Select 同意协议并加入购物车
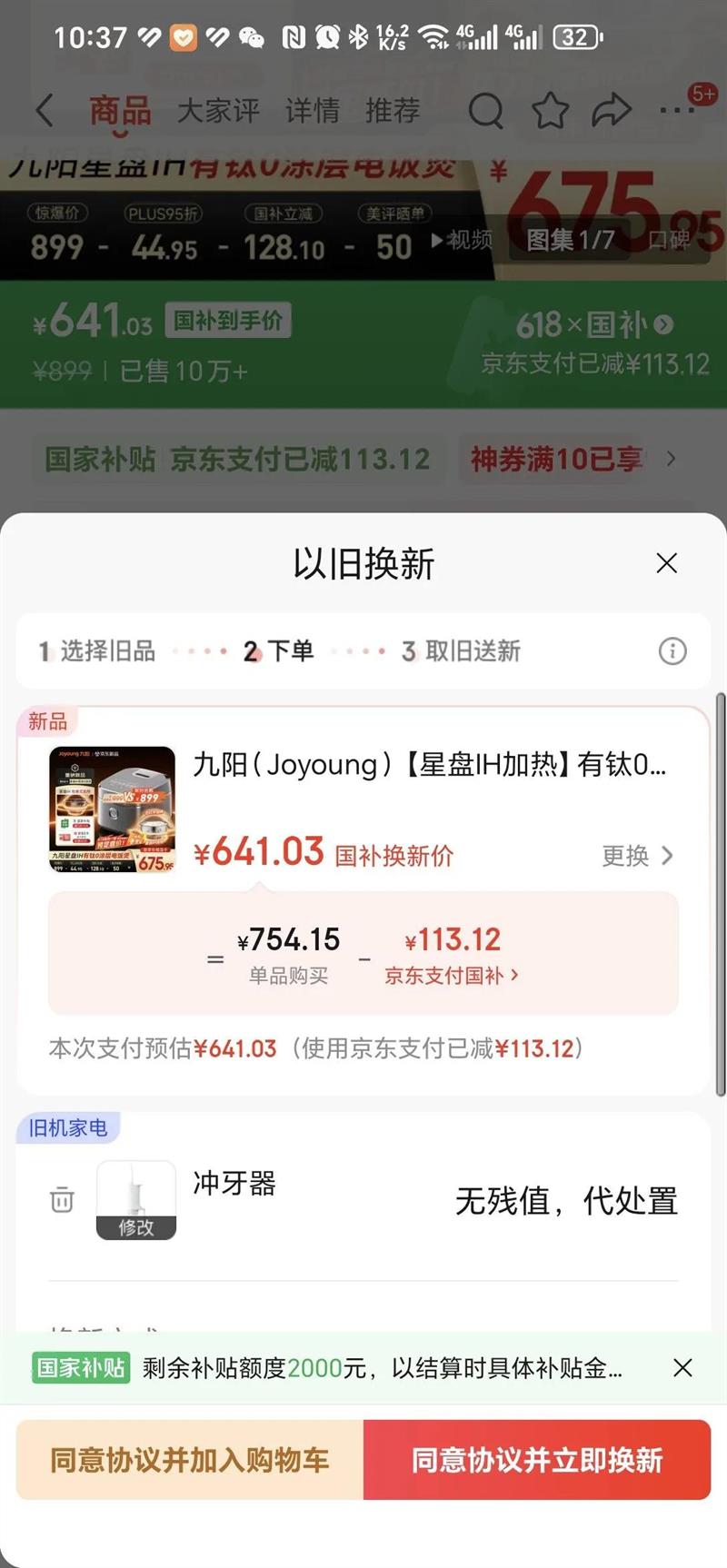Viewport: 727px width, 1568px height. (190, 1460)
